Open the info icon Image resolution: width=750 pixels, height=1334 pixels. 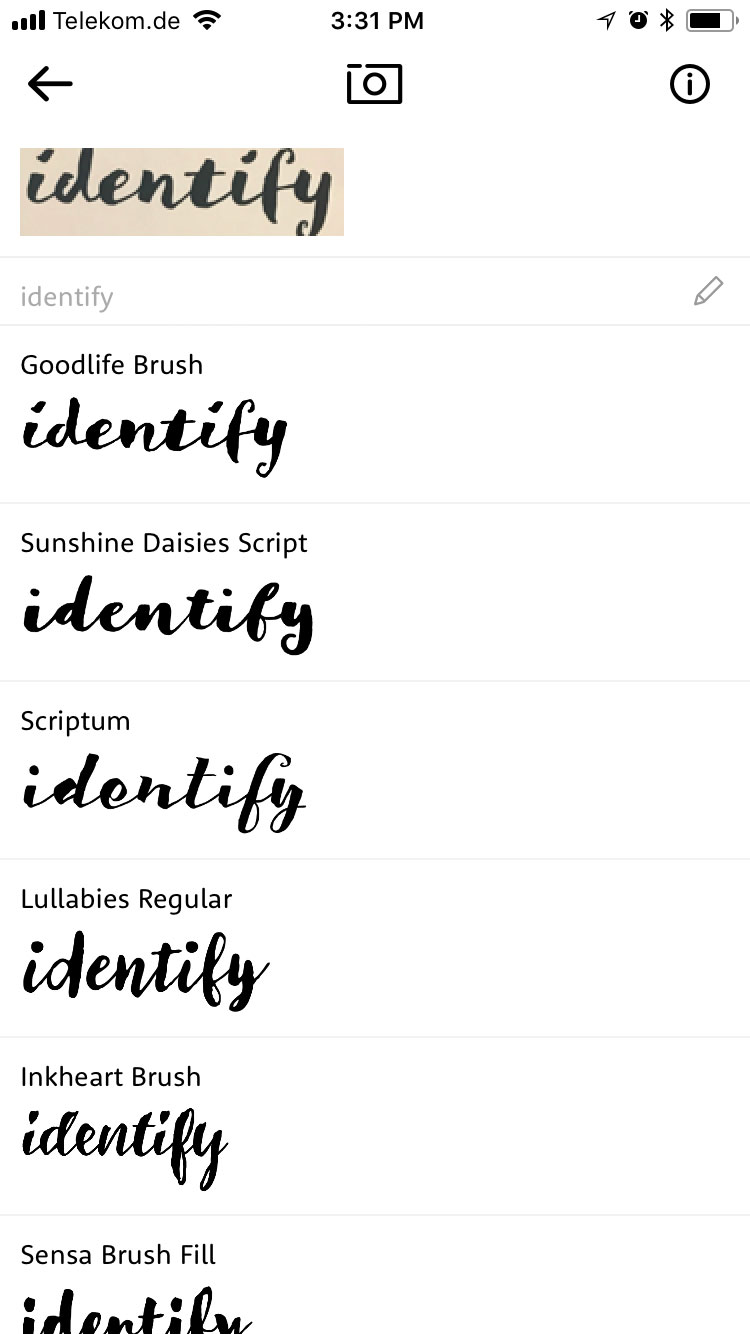click(x=689, y=84)
